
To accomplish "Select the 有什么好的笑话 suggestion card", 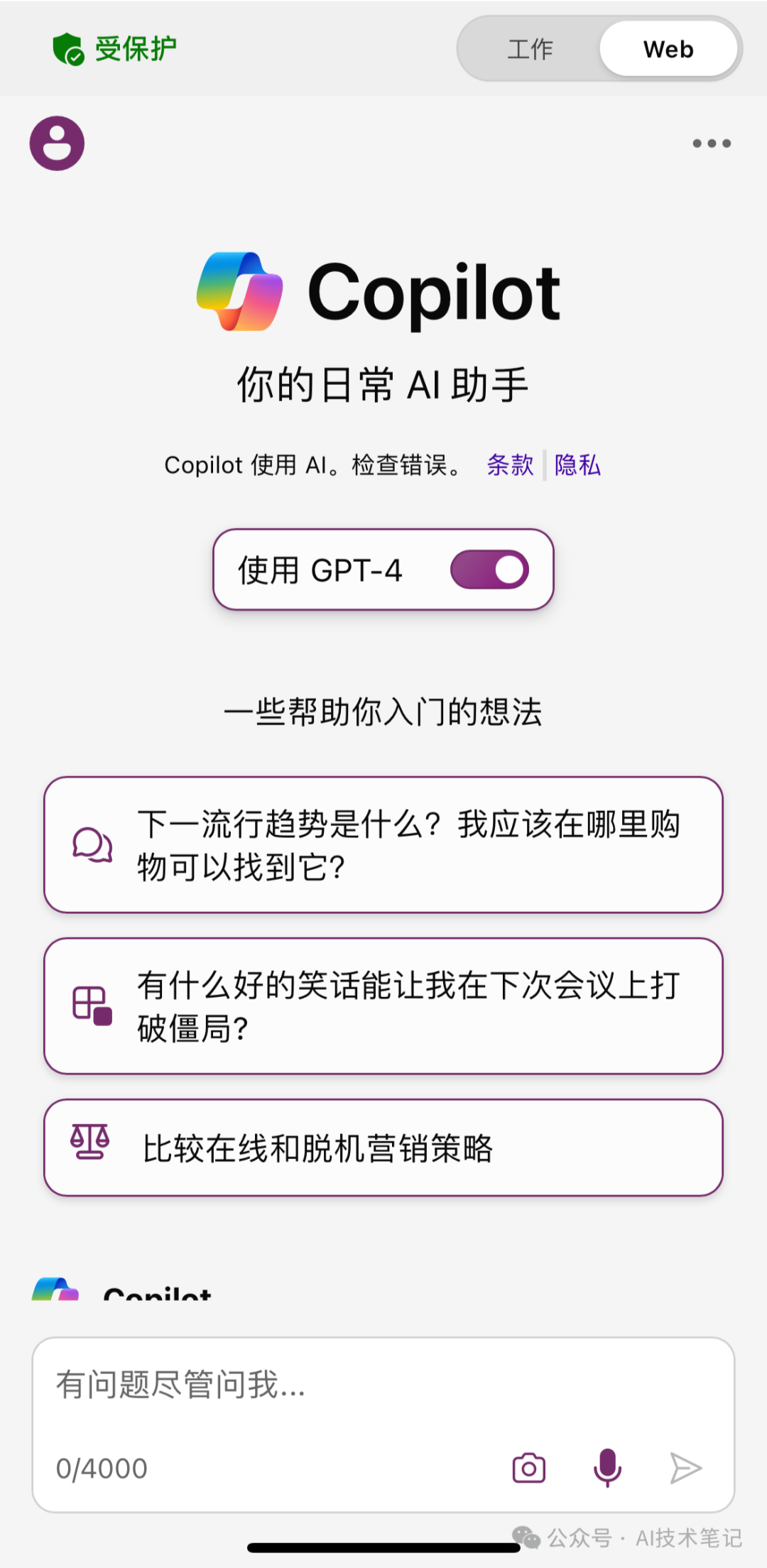I will click(x=383, y=1006).
